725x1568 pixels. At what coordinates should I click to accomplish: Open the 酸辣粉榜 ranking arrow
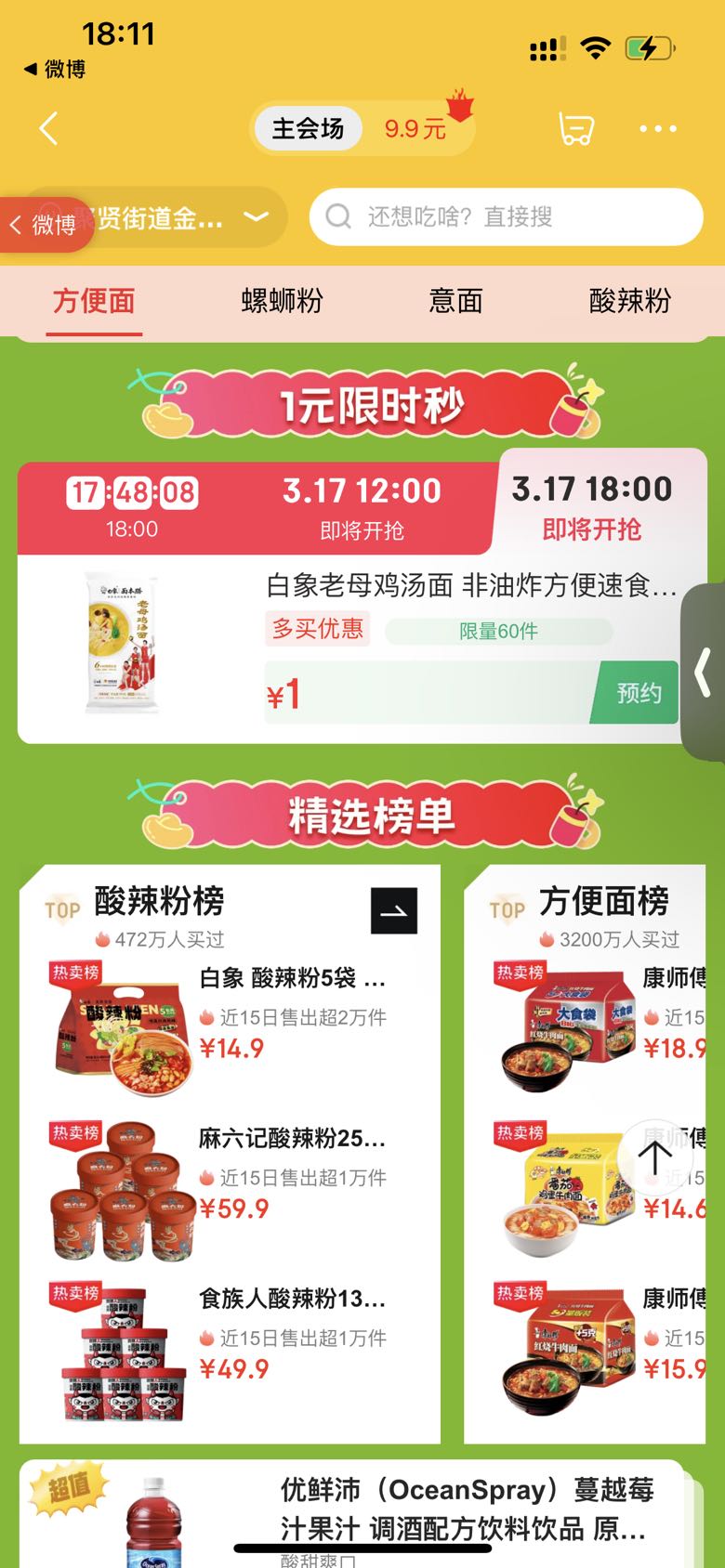click(x=393, y=911)
